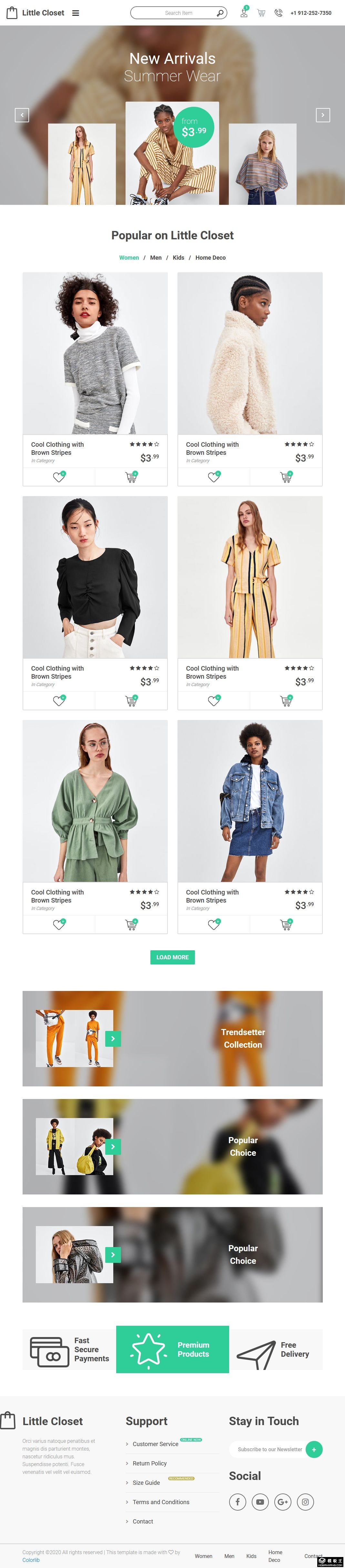
Task: Open the YouTube social link
Action: (x=260, y=1502)
